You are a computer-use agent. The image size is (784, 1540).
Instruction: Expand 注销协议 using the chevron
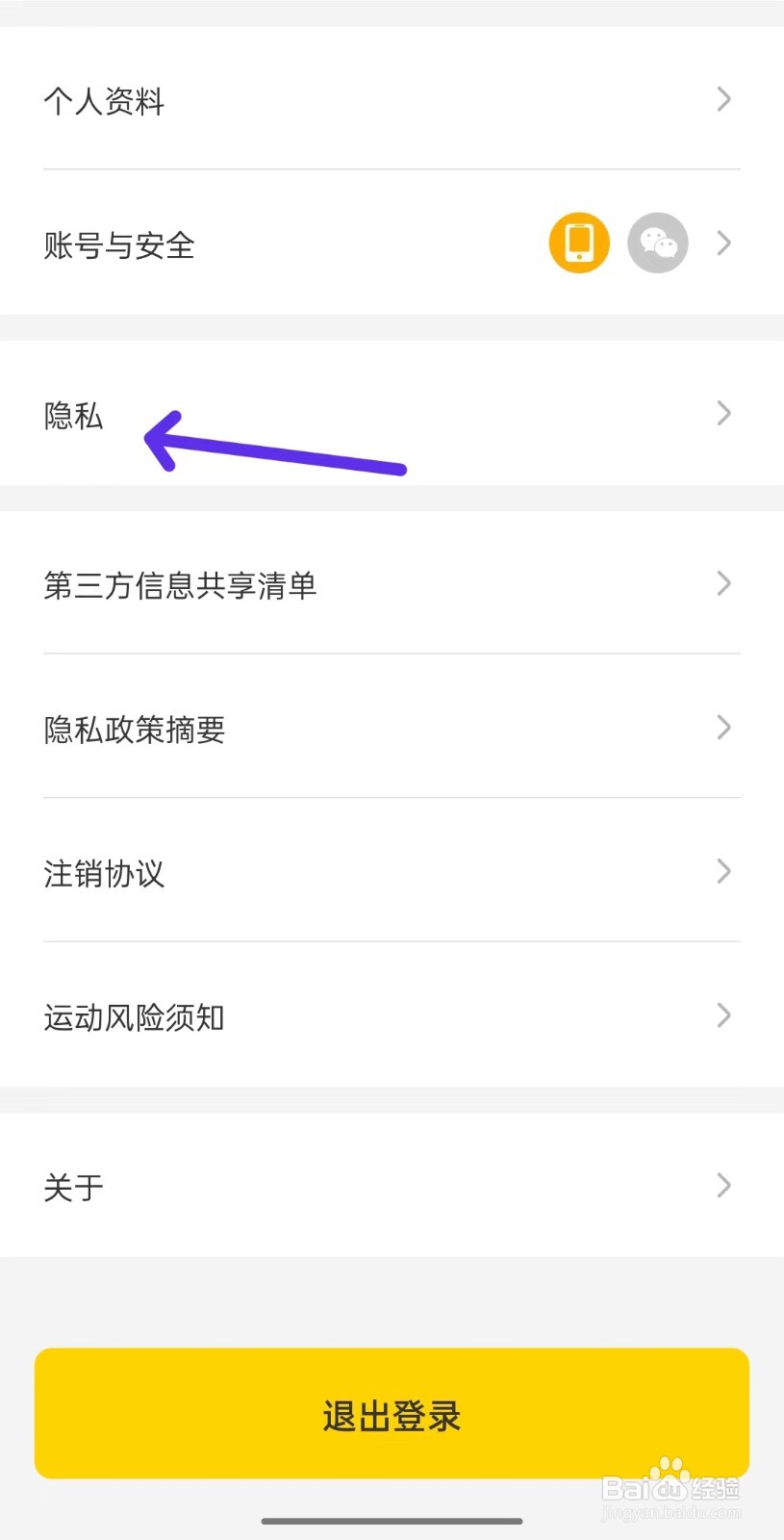pyautogui.click(x=724, y=872)
